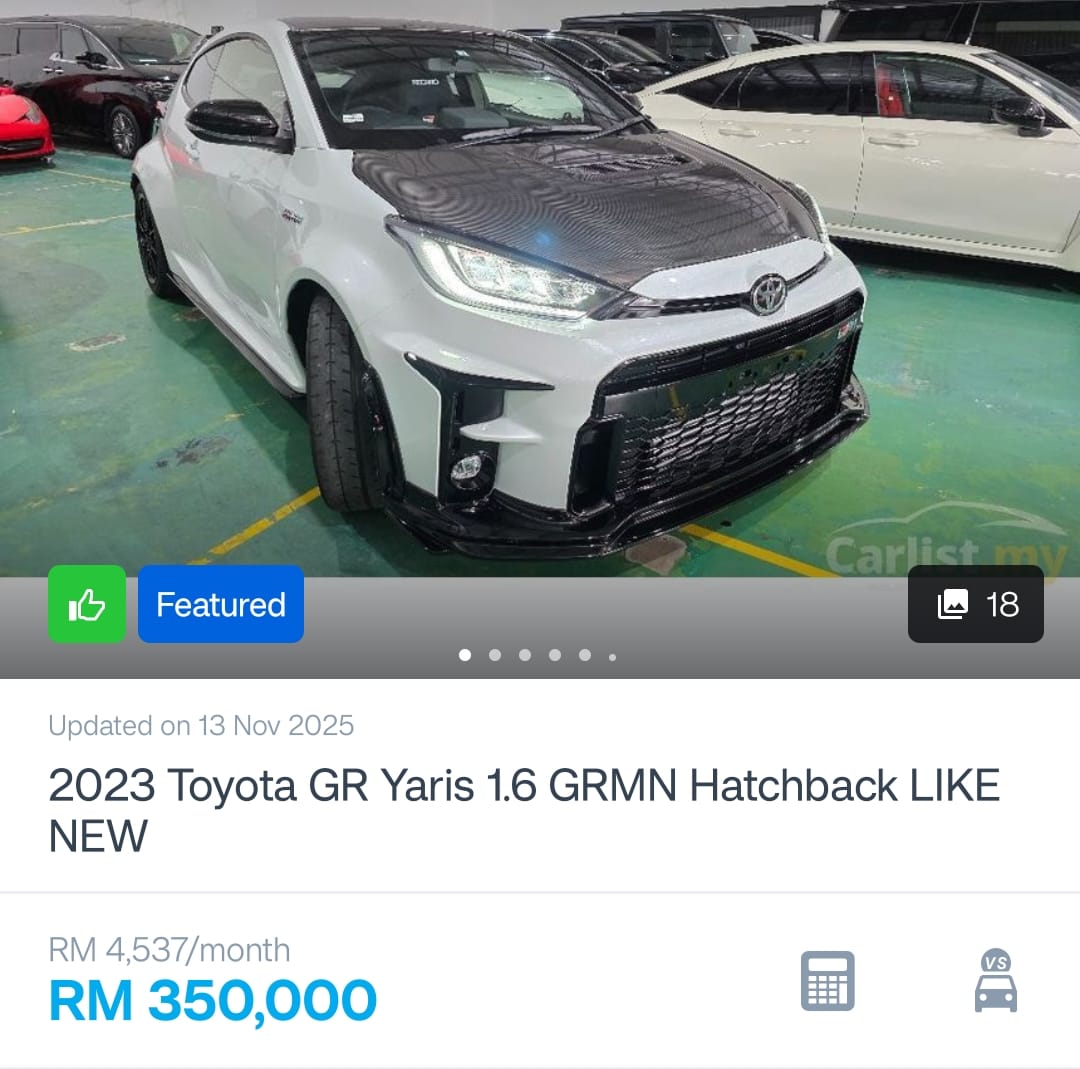Open the 18-photo gallery

pos(975,604)
